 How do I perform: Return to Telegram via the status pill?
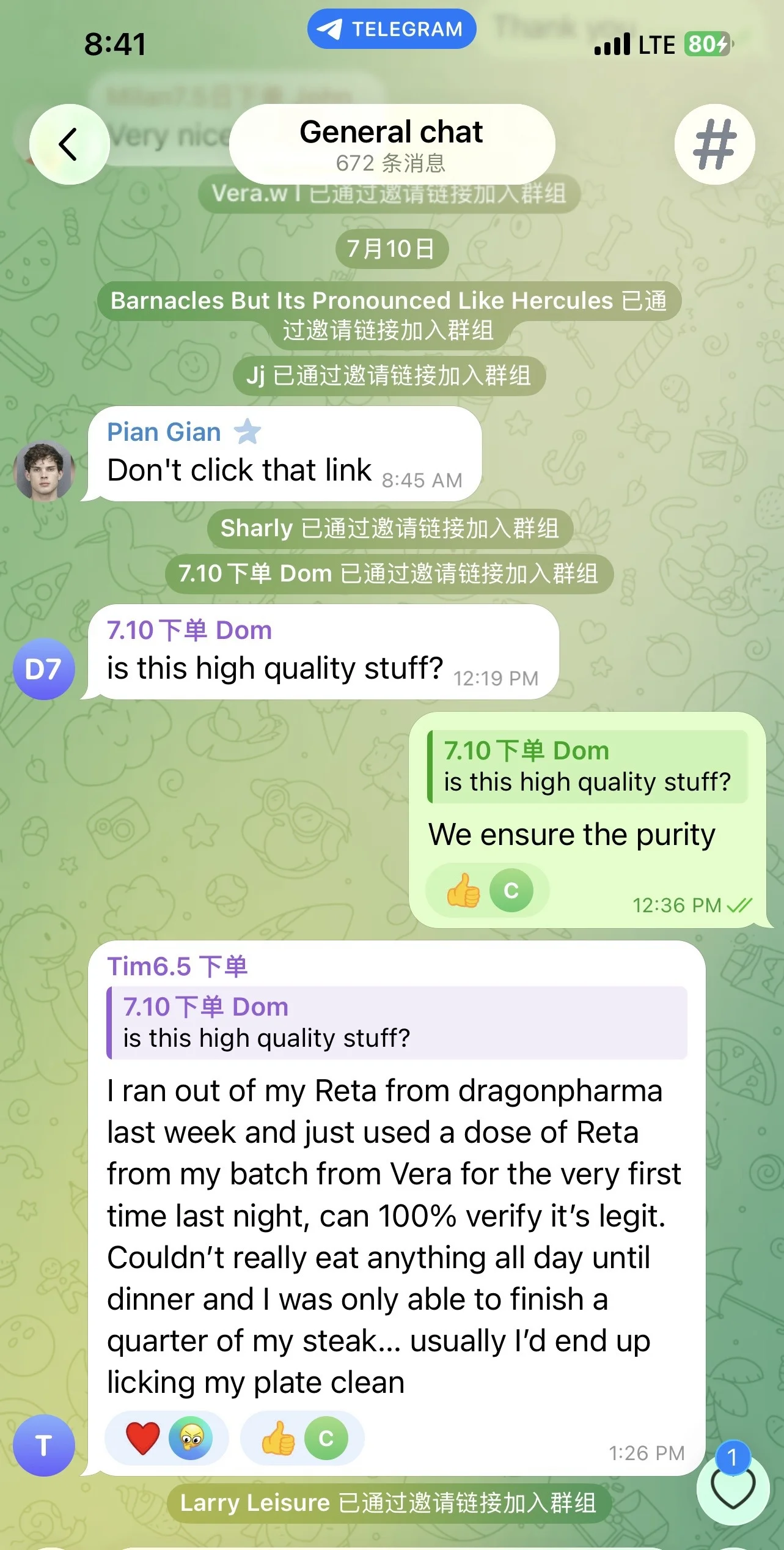click(392, 29)
